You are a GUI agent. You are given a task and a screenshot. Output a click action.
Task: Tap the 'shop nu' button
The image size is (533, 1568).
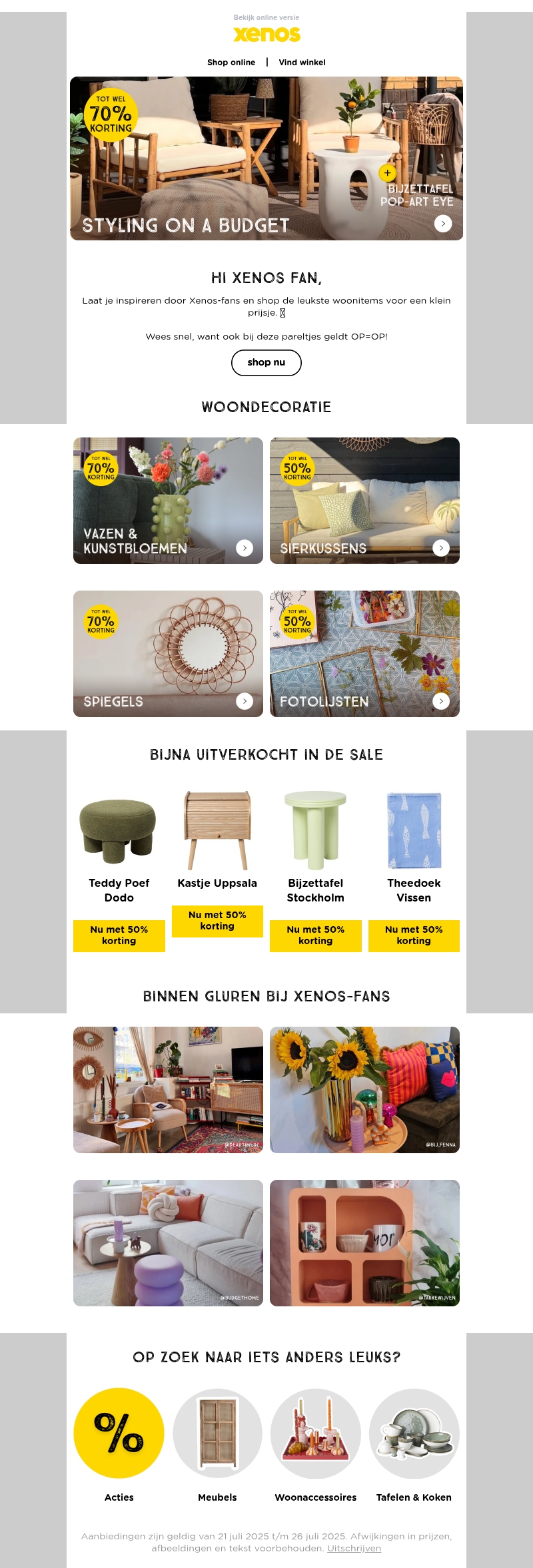click(266, 362)
